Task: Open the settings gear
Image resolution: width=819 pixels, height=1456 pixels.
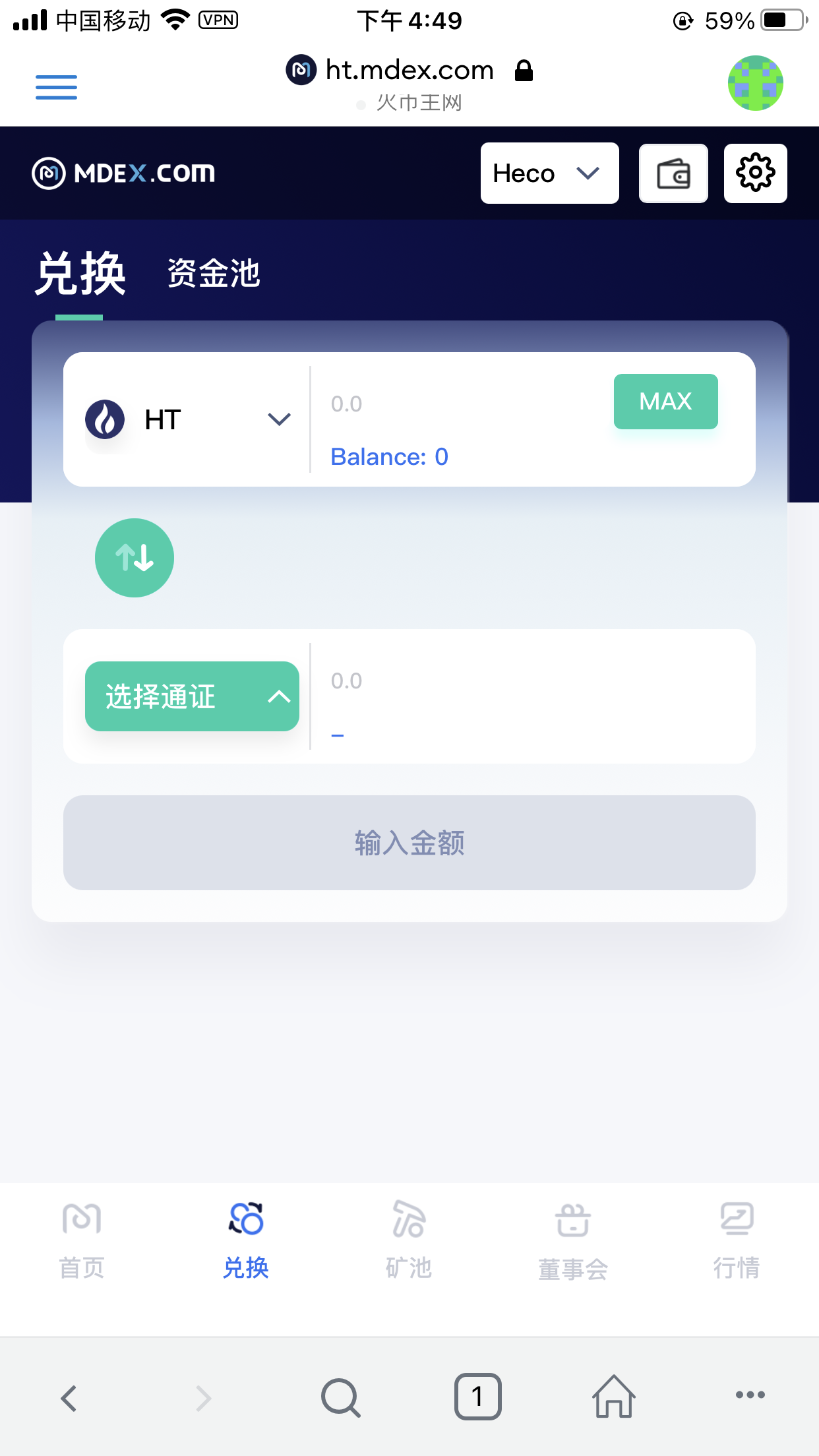Action: (755, 173)
